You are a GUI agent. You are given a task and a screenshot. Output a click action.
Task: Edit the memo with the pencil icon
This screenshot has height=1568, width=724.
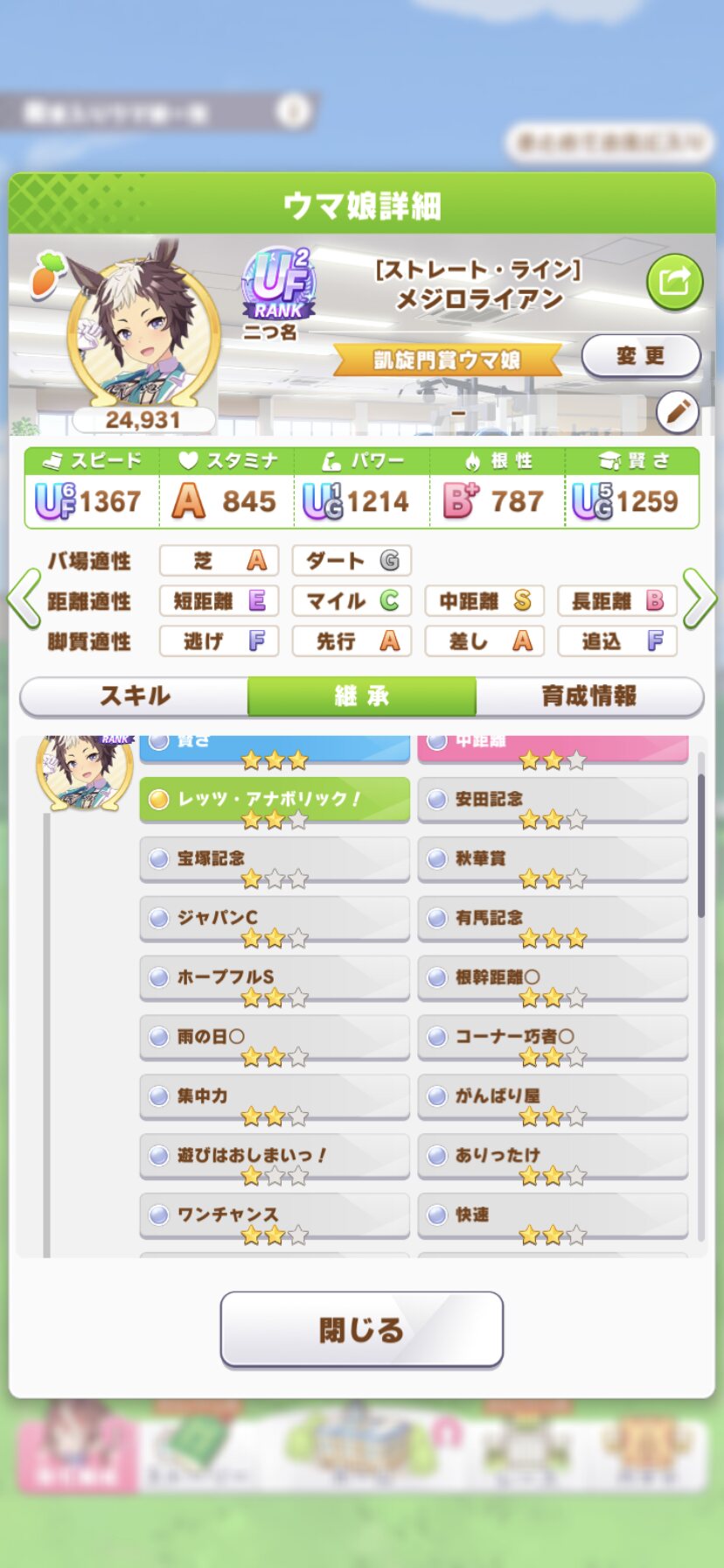coord(677,411)
